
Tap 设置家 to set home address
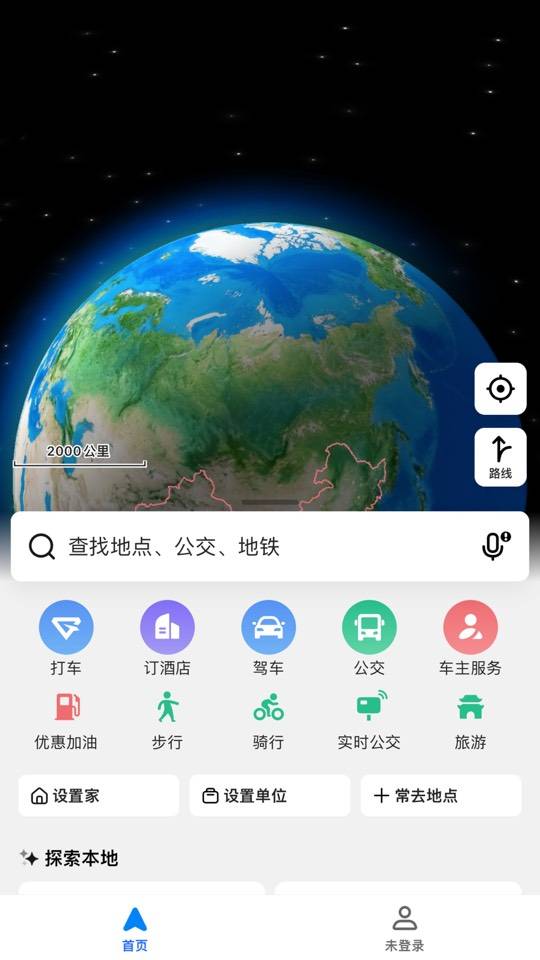[99, 795]
